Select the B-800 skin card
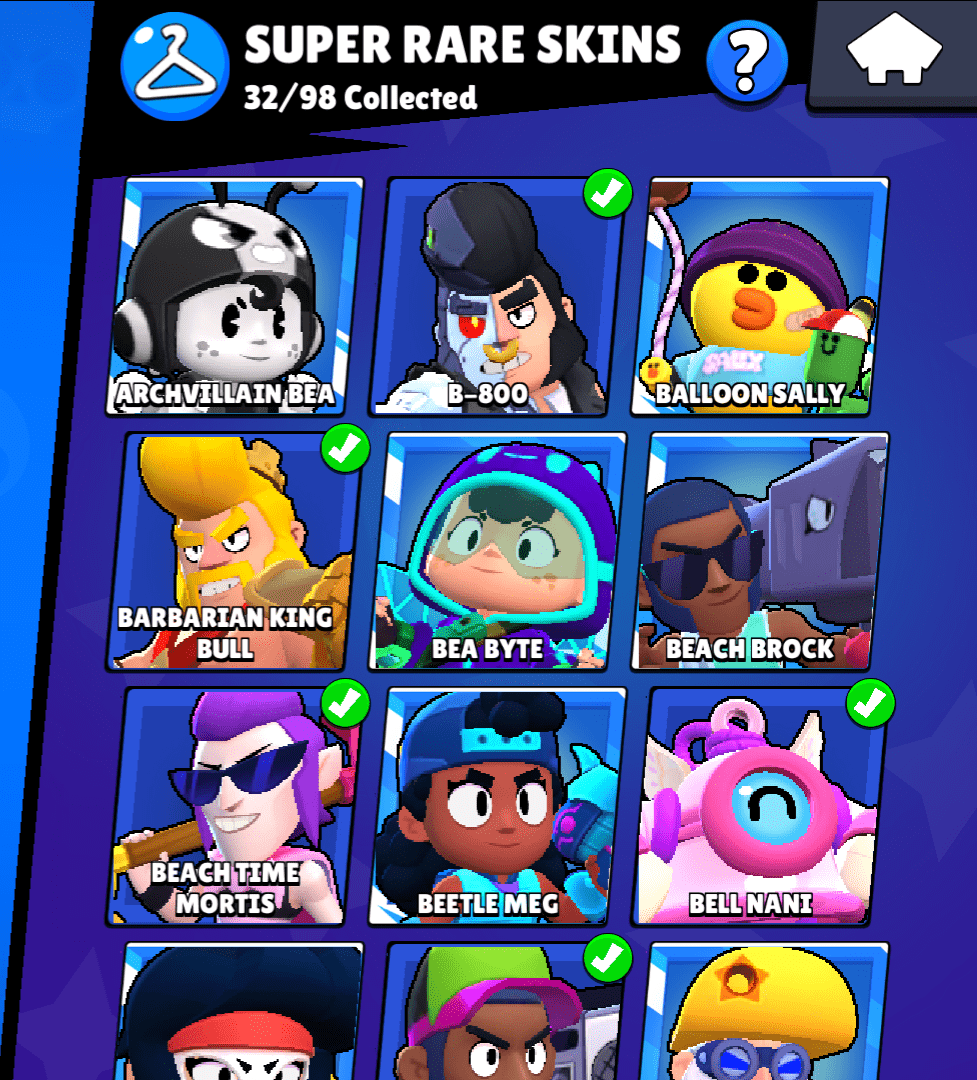Viewport: 977px width, 1080px height. (497, 295)
